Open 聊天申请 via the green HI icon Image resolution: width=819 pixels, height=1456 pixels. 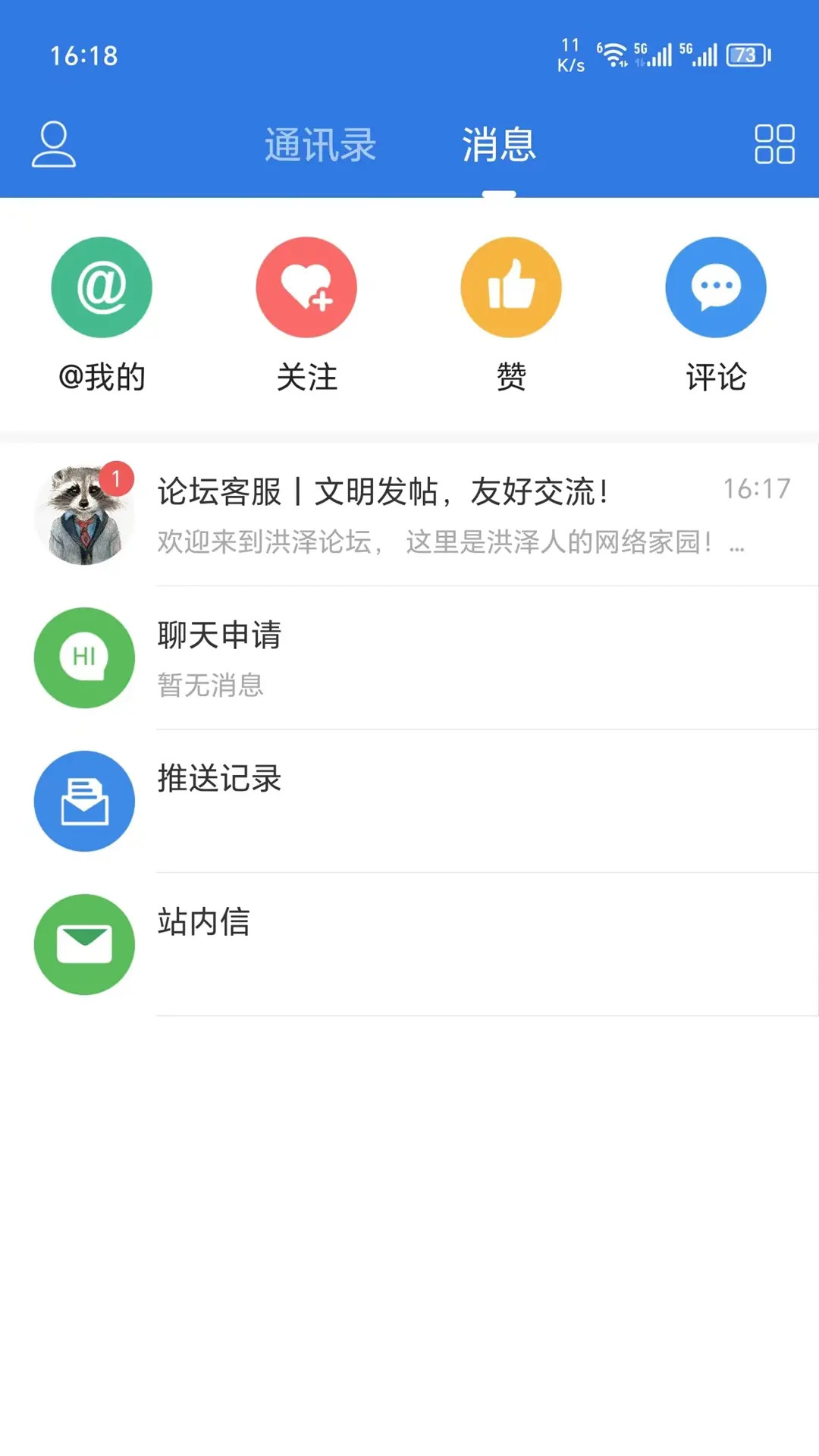point(84,657)
